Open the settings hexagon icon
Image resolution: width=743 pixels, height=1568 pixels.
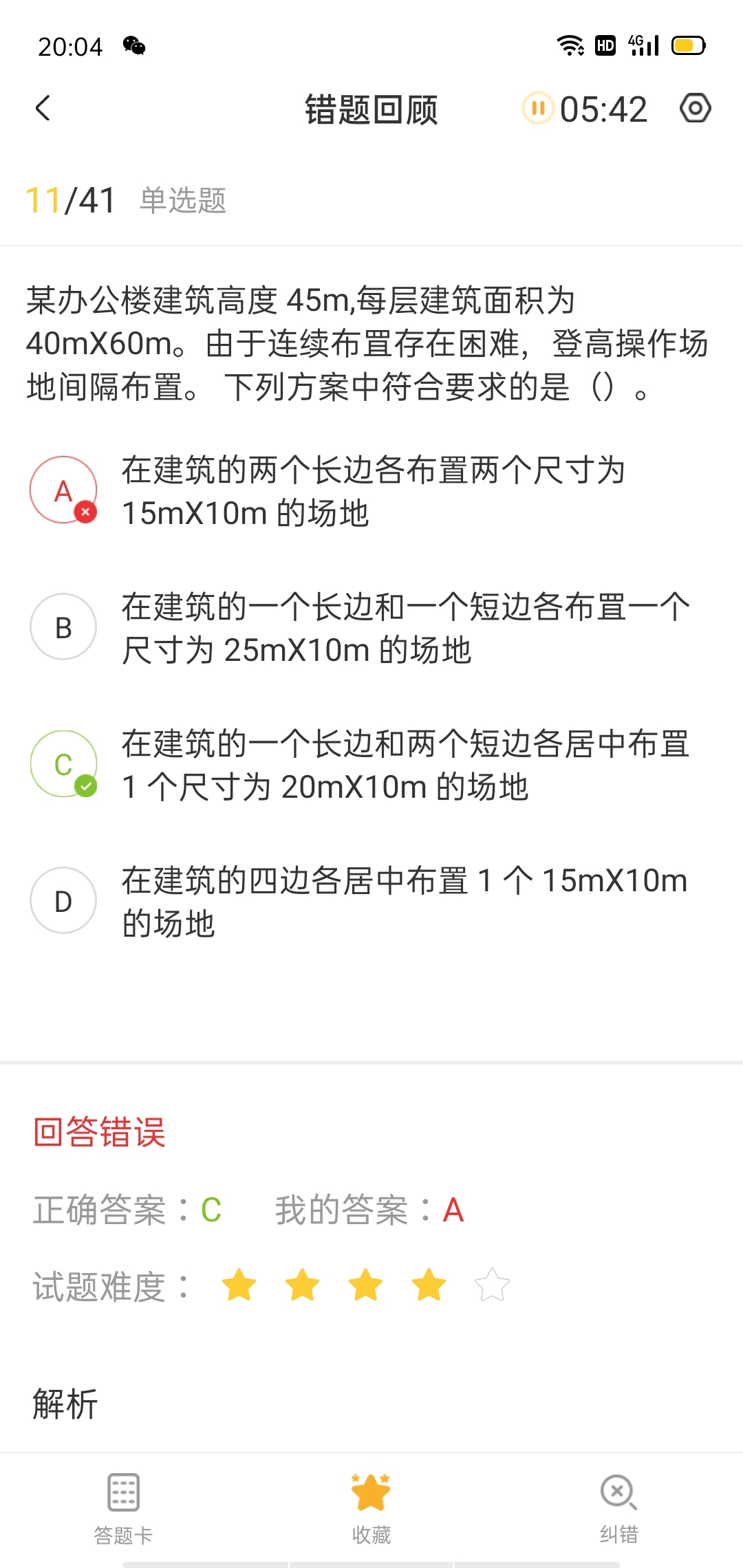pos(695,109)
